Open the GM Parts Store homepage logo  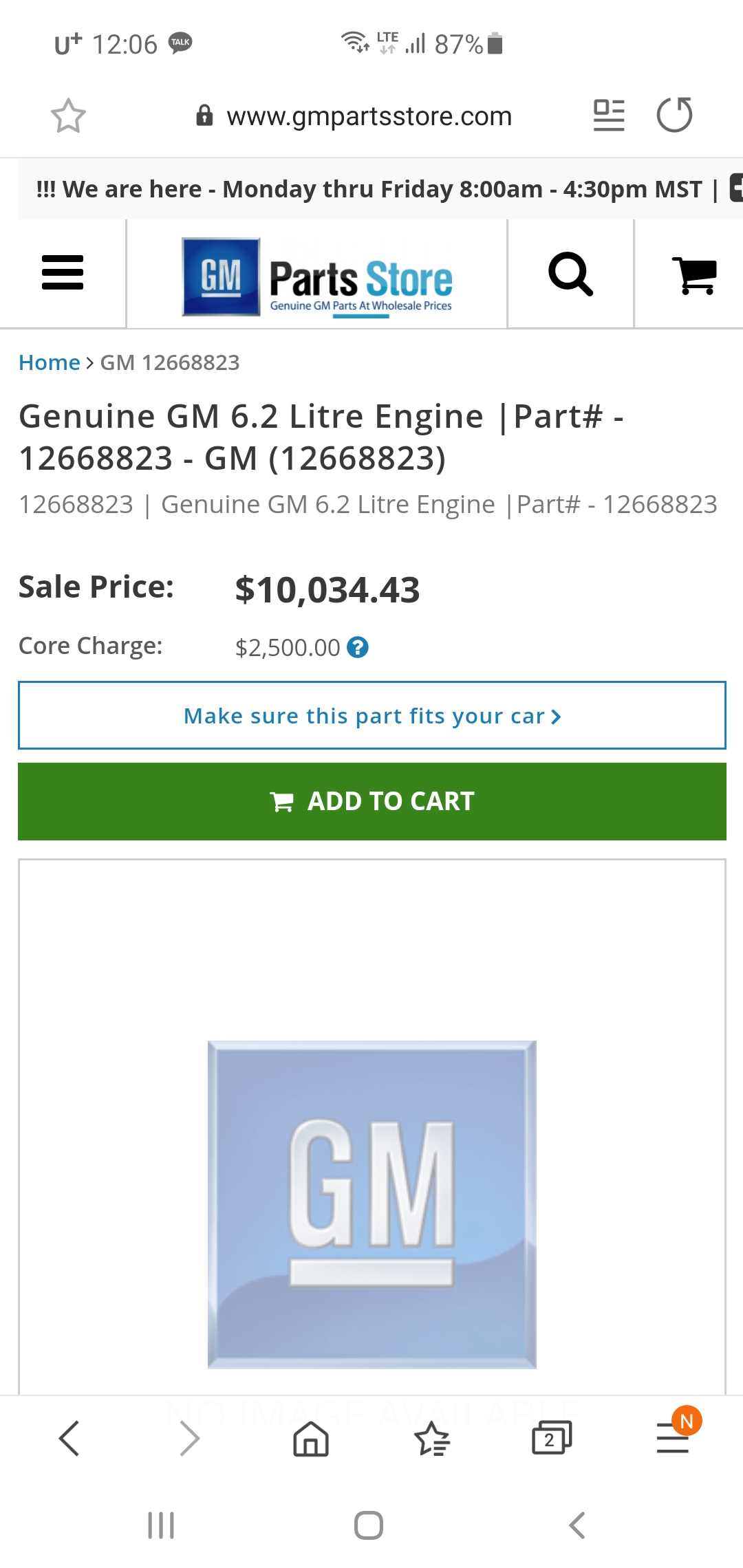[317, 277]
